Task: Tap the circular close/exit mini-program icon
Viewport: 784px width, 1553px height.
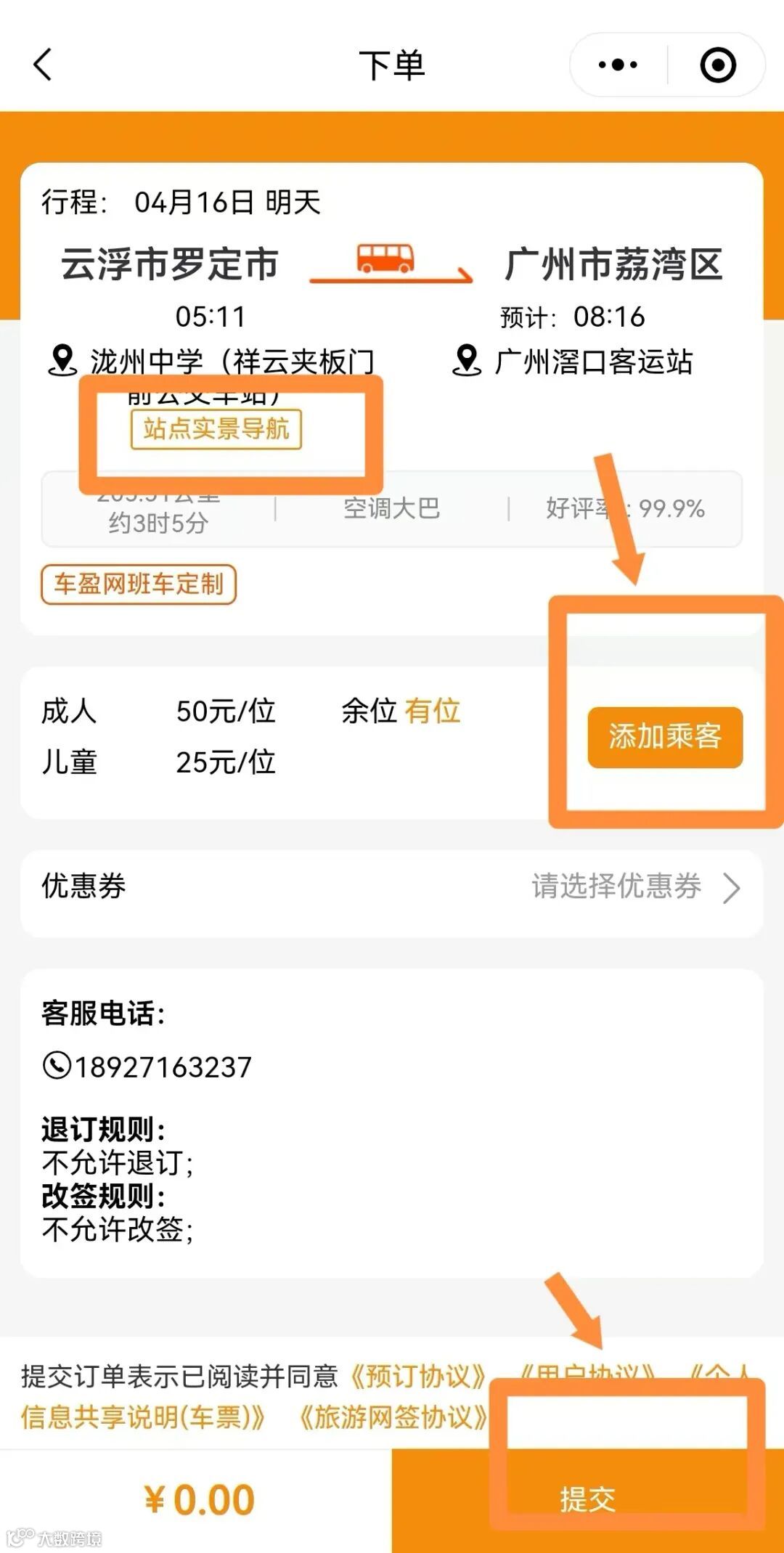Action: 717,65
